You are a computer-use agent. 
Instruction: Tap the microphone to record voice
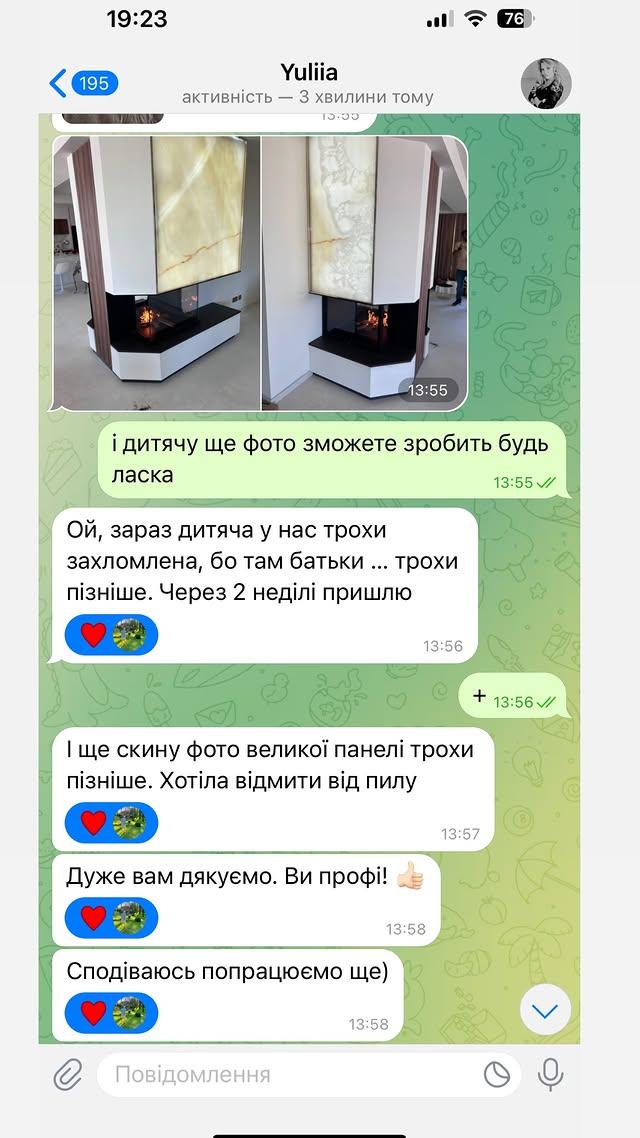point(549,1075)
